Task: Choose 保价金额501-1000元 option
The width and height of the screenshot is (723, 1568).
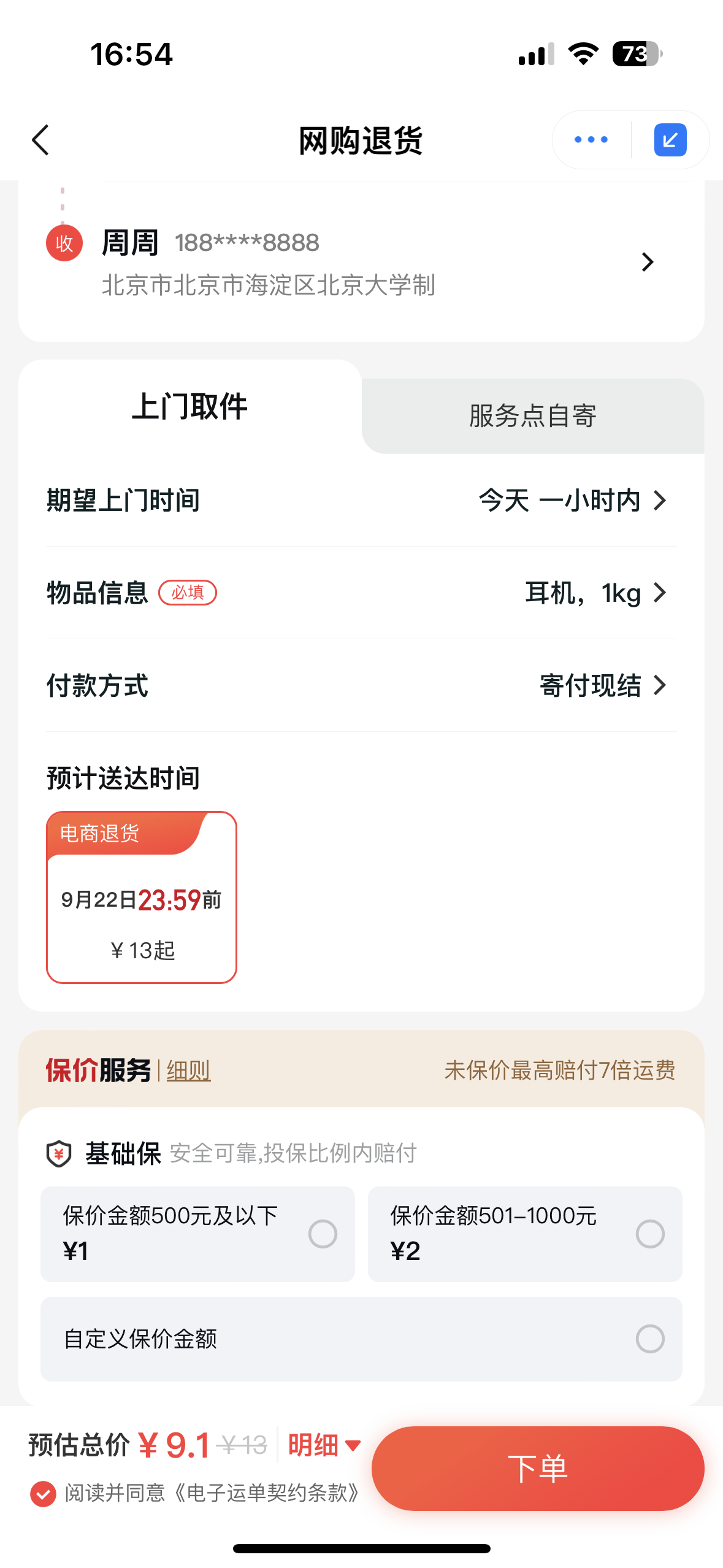Action: (649, 1234)
